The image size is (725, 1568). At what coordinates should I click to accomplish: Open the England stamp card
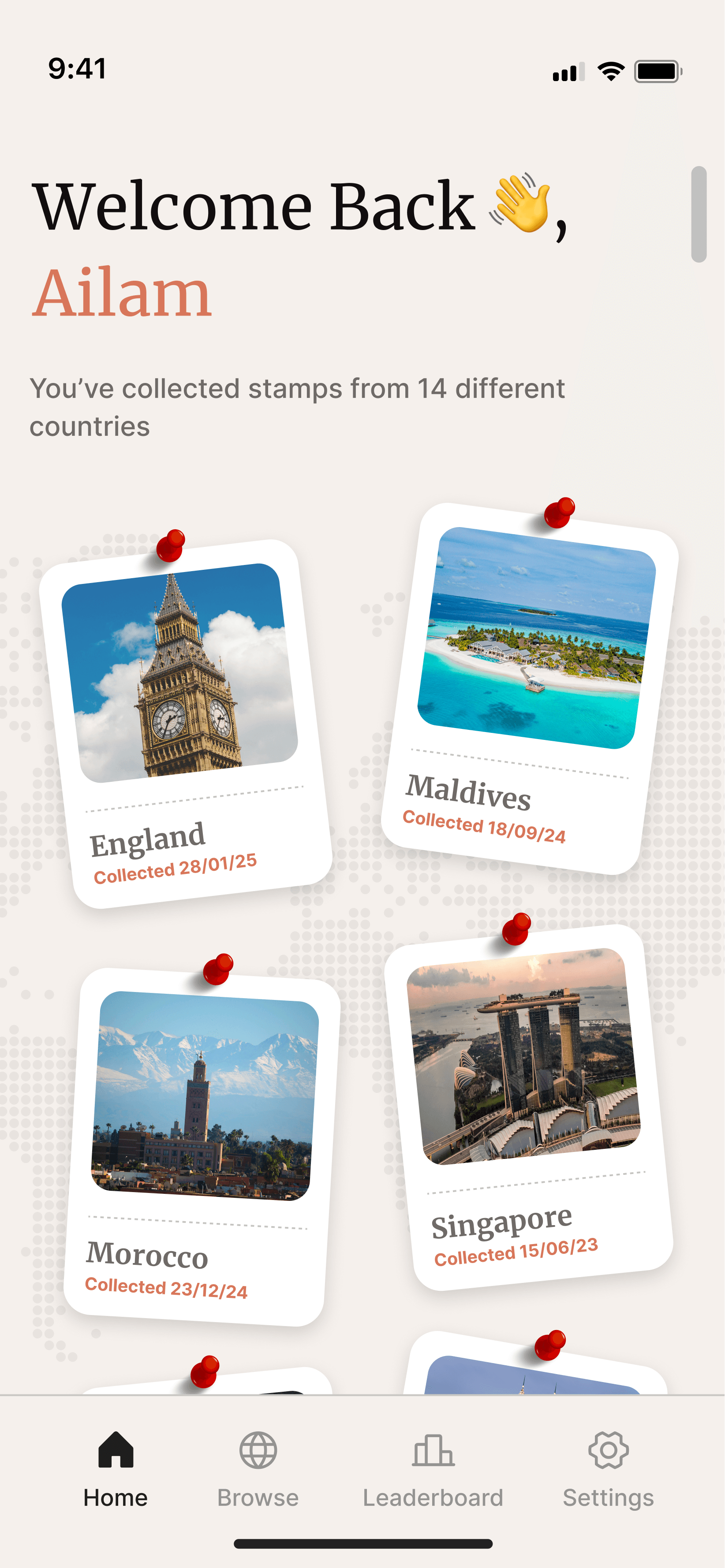click(x=185, y=725)
